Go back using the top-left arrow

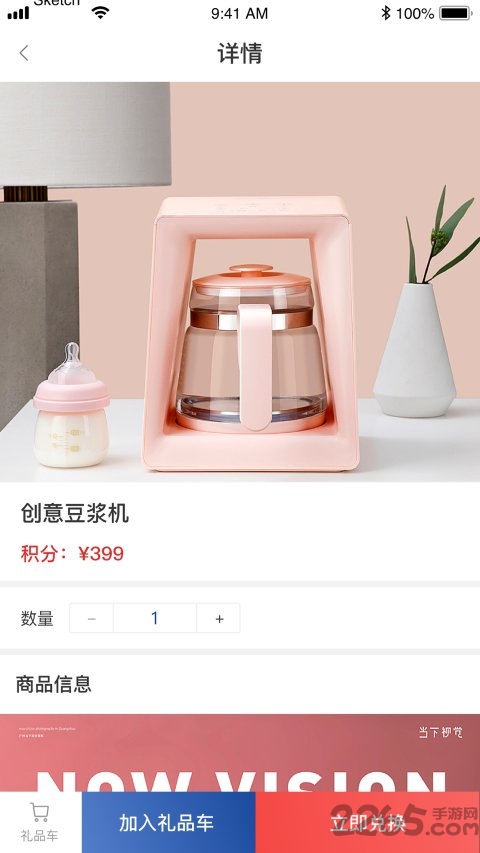click(x=24, y=53)
